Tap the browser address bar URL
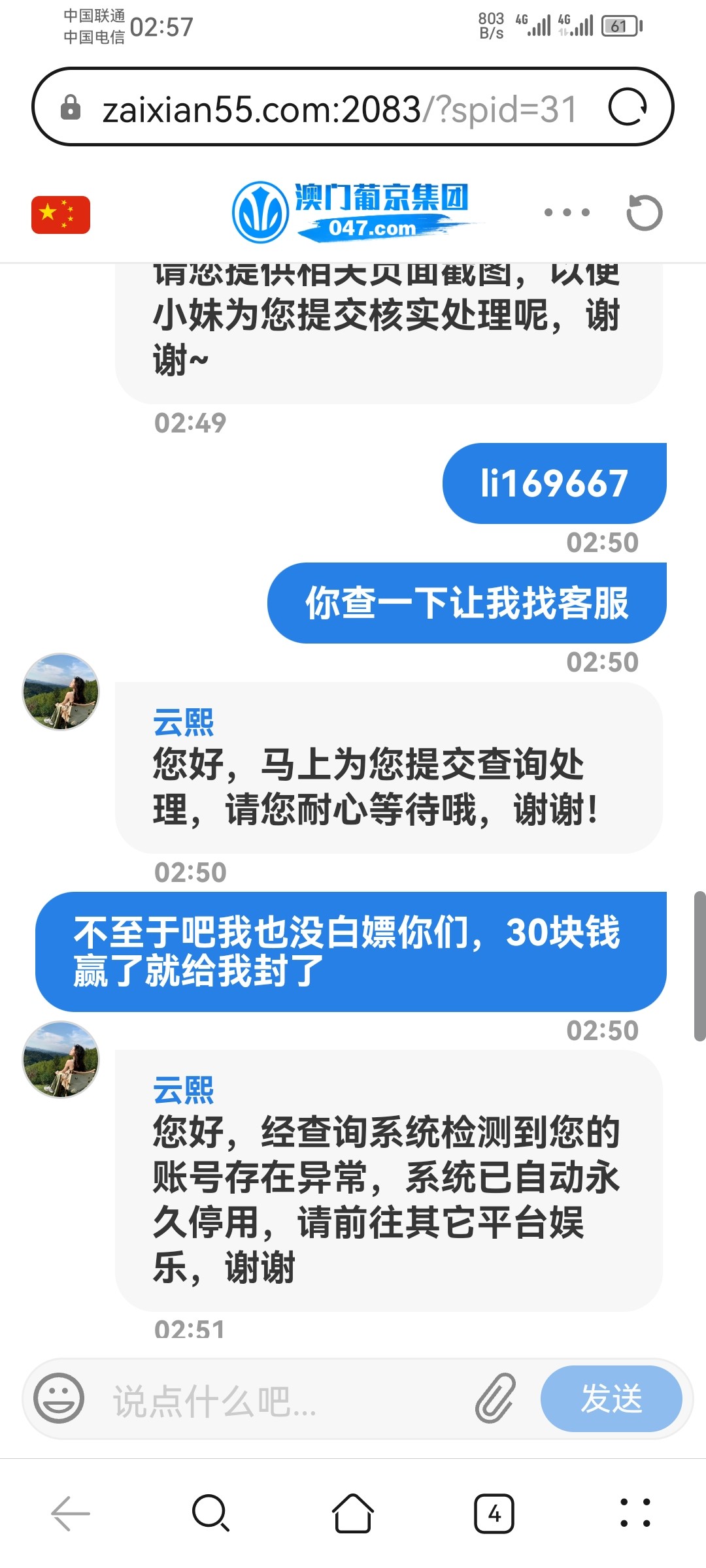The width and height of the screenshot is (706, 1568). [340, 109]
